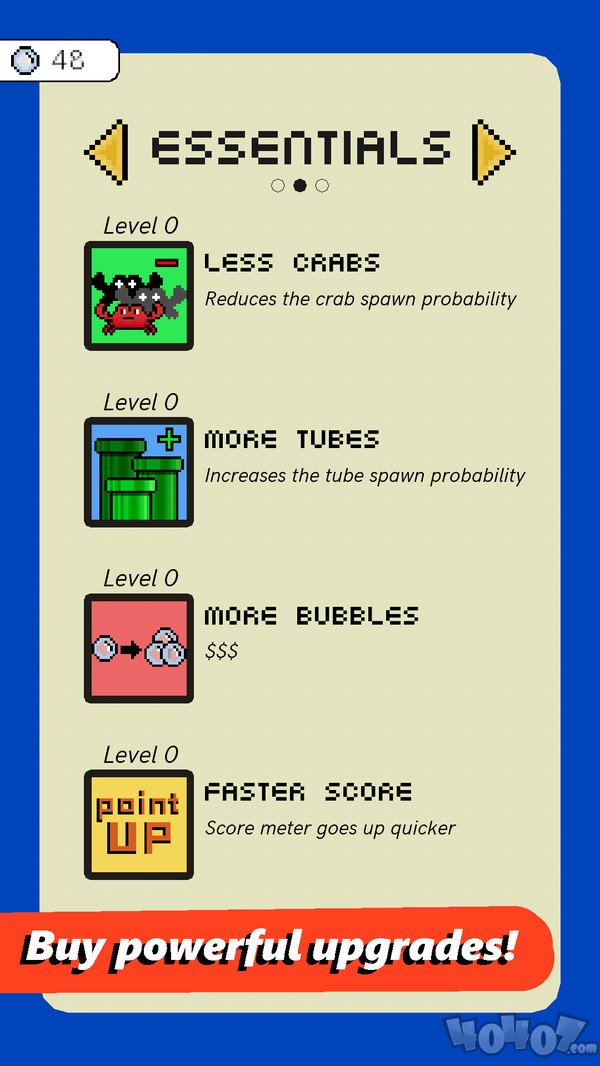
Task: Buy the Less Crabs upgrade
Action: 139,296
